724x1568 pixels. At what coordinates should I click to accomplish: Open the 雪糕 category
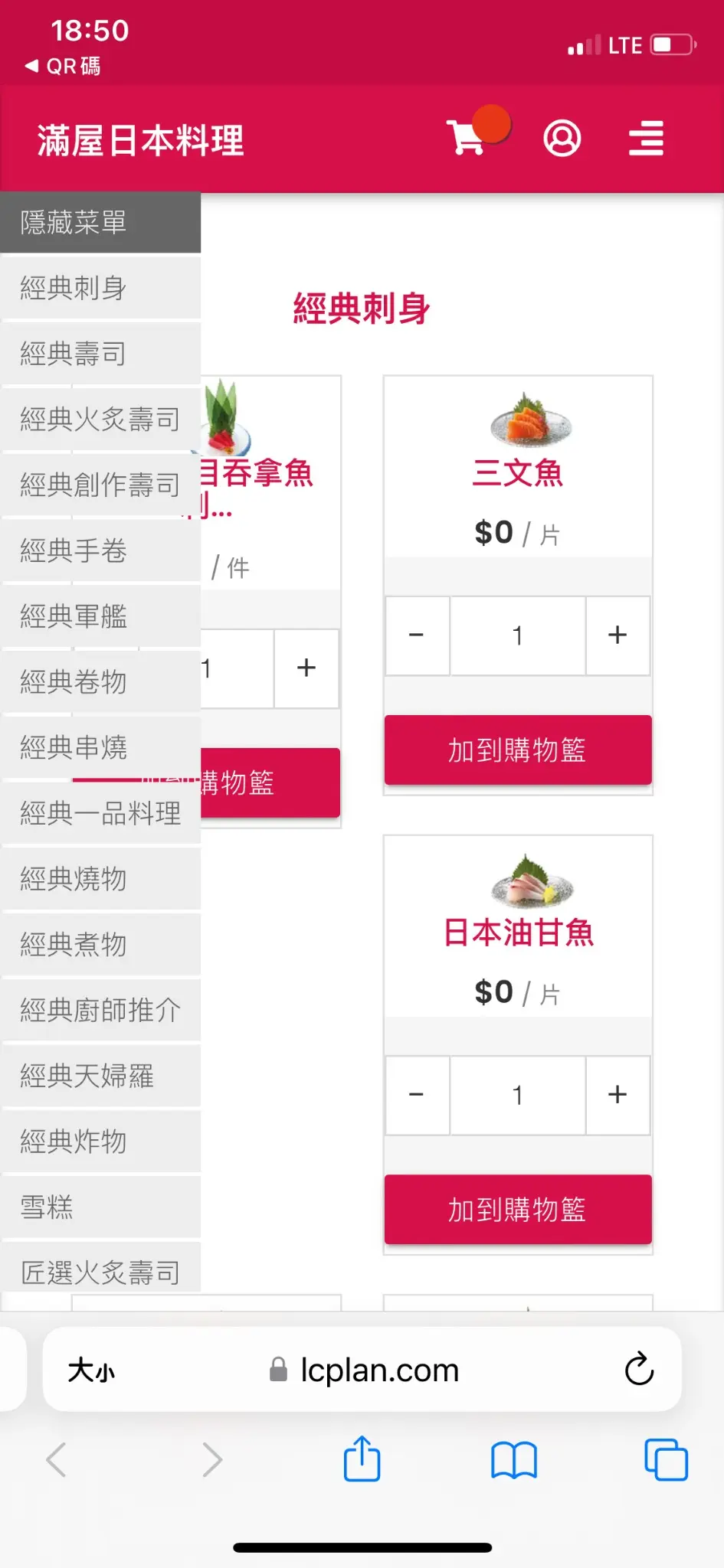tap(100, 1207)
